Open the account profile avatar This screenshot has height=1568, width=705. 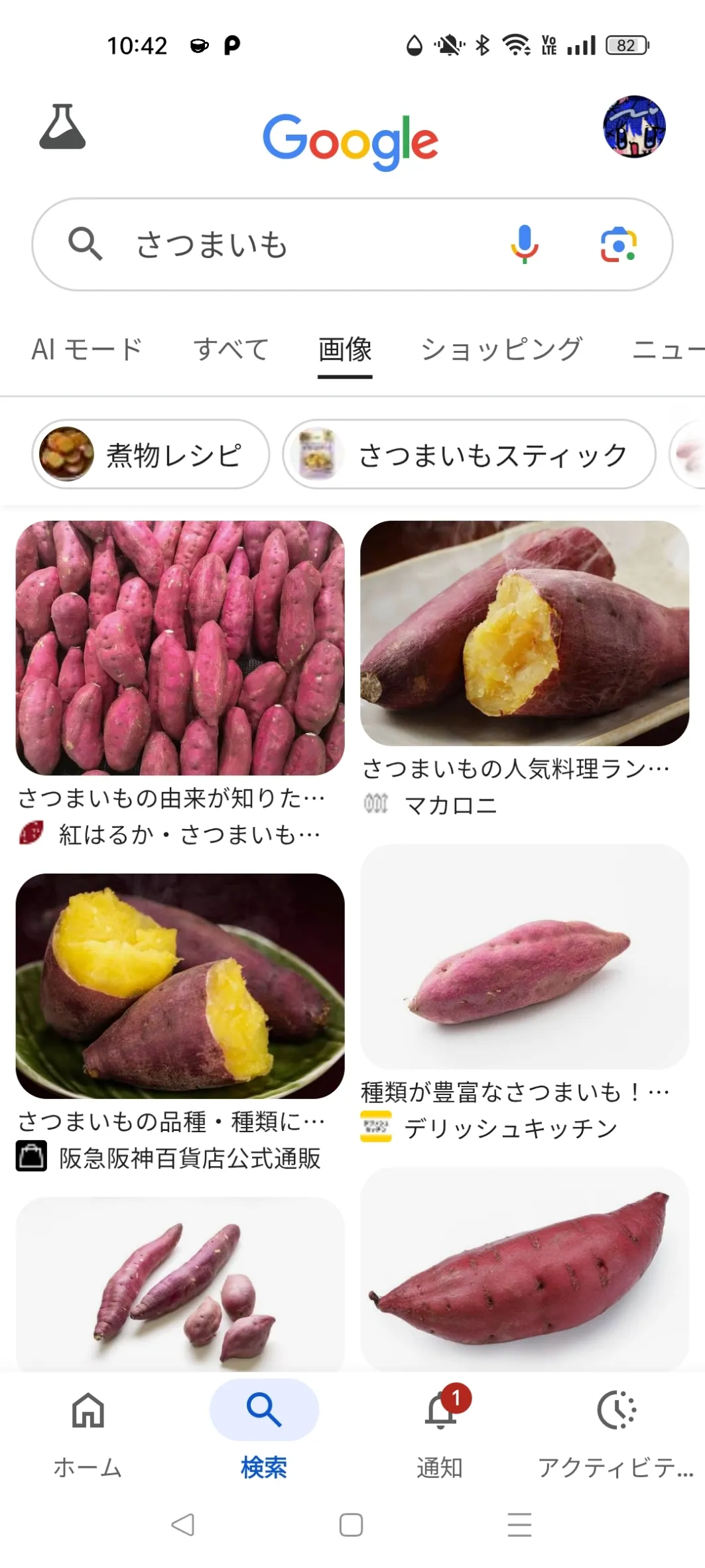click(633, 127)
